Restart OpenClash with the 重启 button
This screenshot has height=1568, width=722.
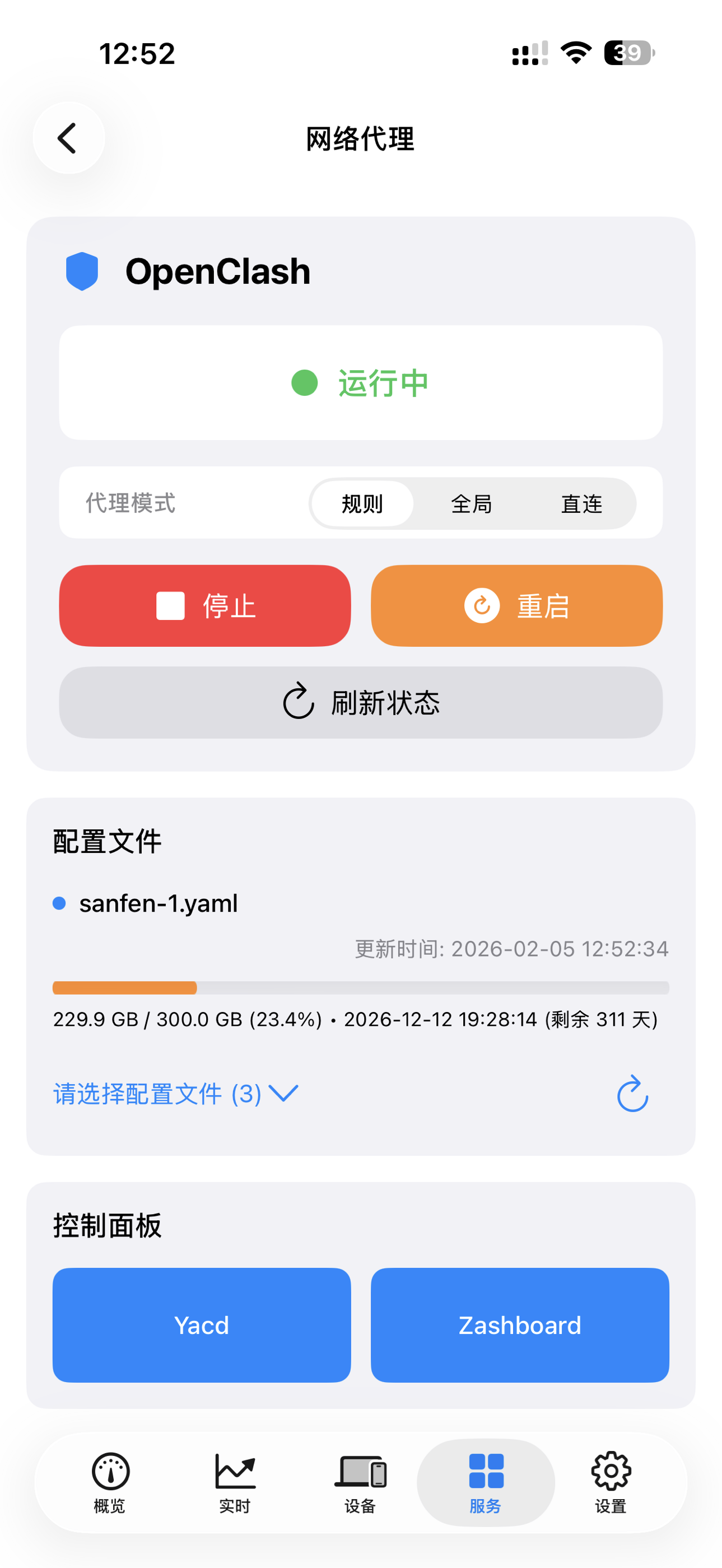coord(516,606)
